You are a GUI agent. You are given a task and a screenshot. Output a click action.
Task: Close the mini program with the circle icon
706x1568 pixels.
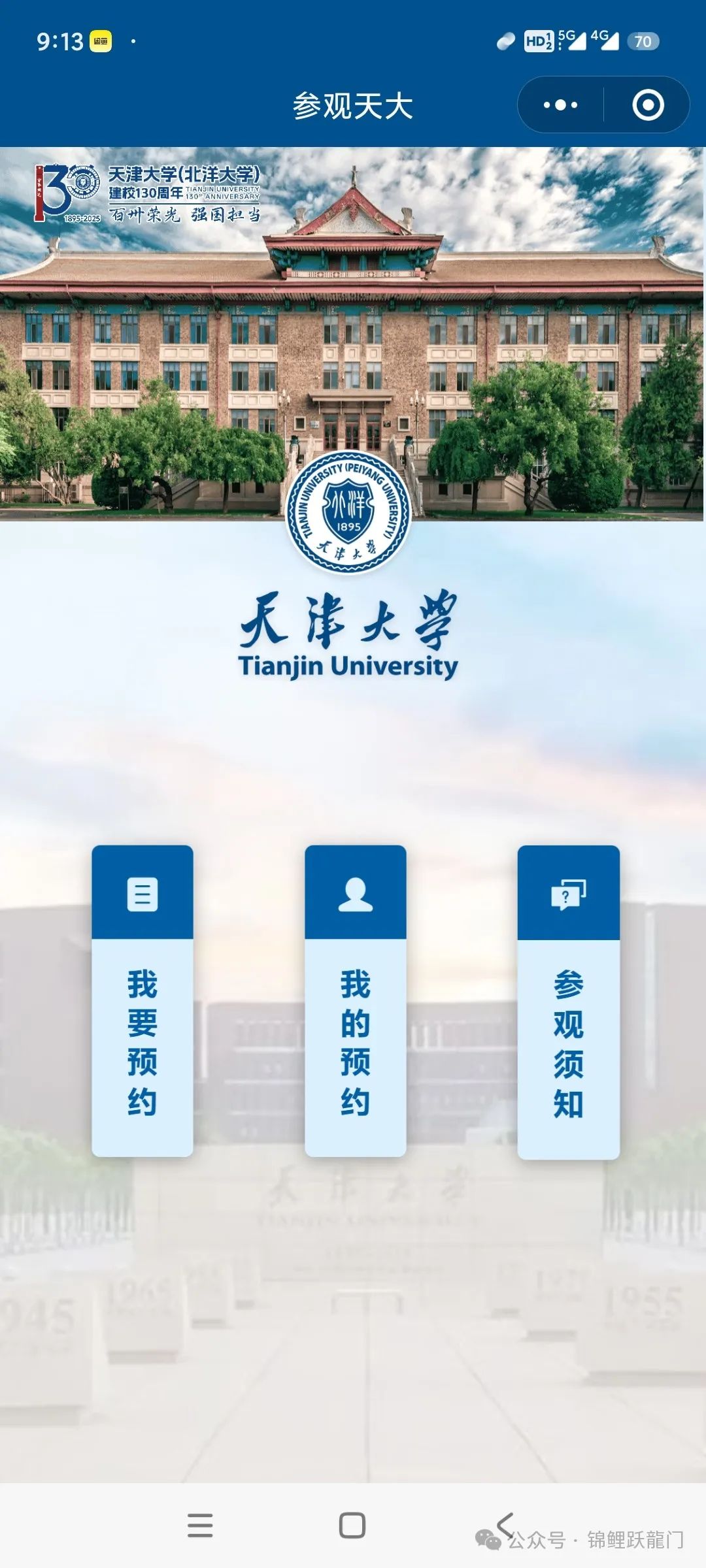point(648,105)
